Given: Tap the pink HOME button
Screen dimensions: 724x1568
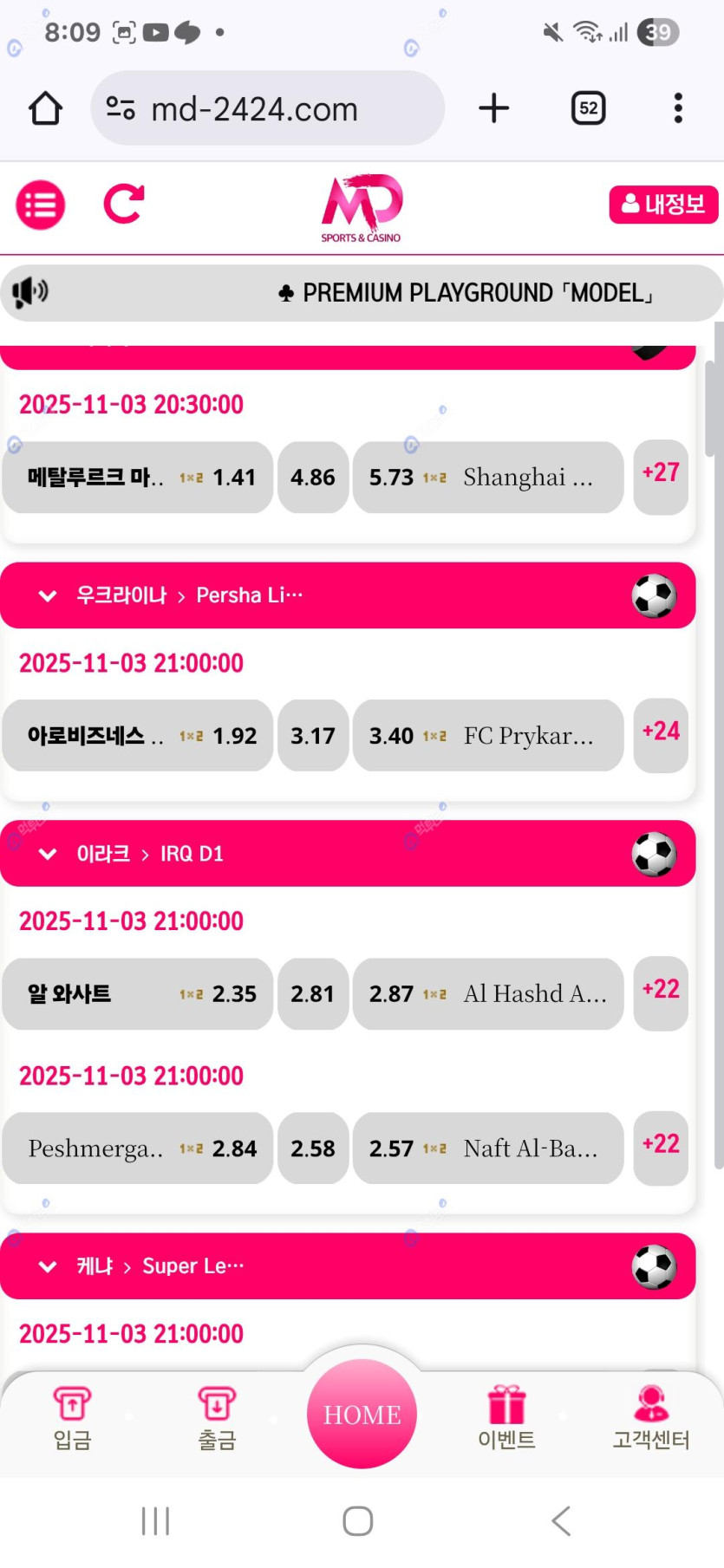Looking at the screenshot, I should pos(362,1414).
